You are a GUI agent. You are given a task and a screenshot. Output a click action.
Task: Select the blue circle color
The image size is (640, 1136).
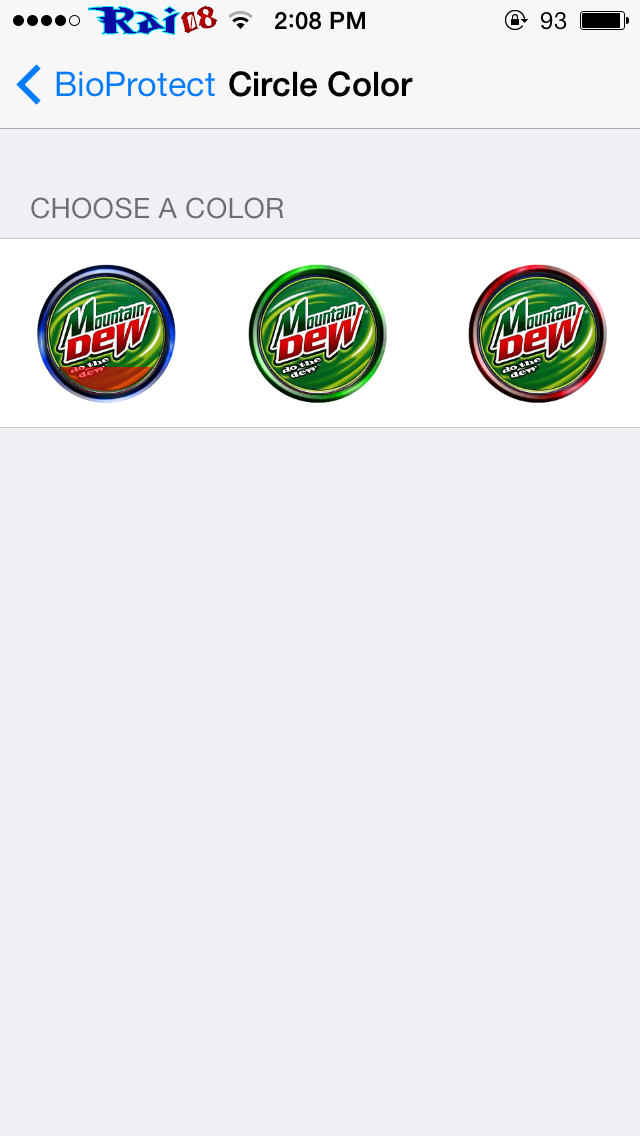(107, 333)
